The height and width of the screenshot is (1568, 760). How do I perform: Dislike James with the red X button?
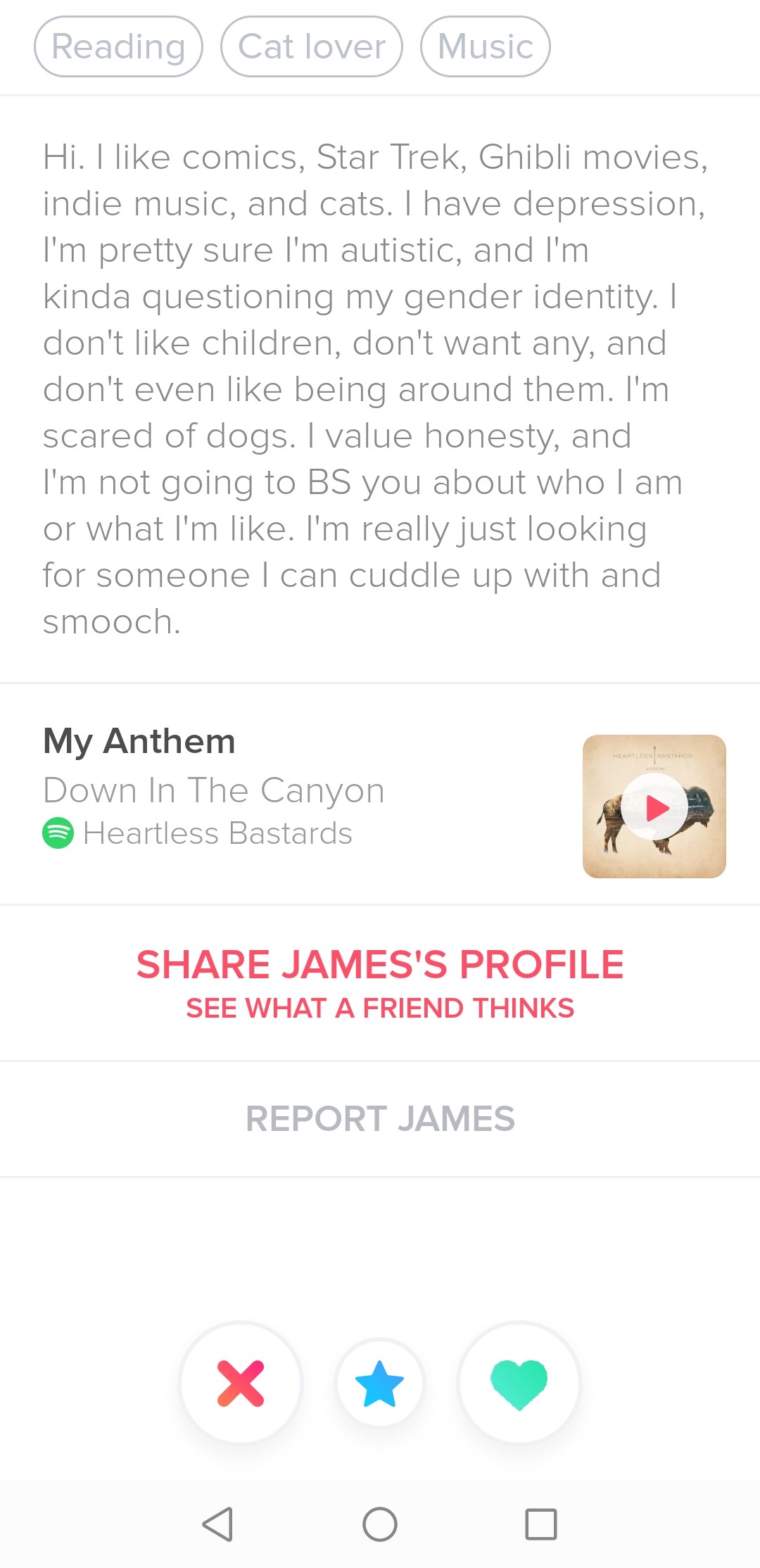[241, 1384]
